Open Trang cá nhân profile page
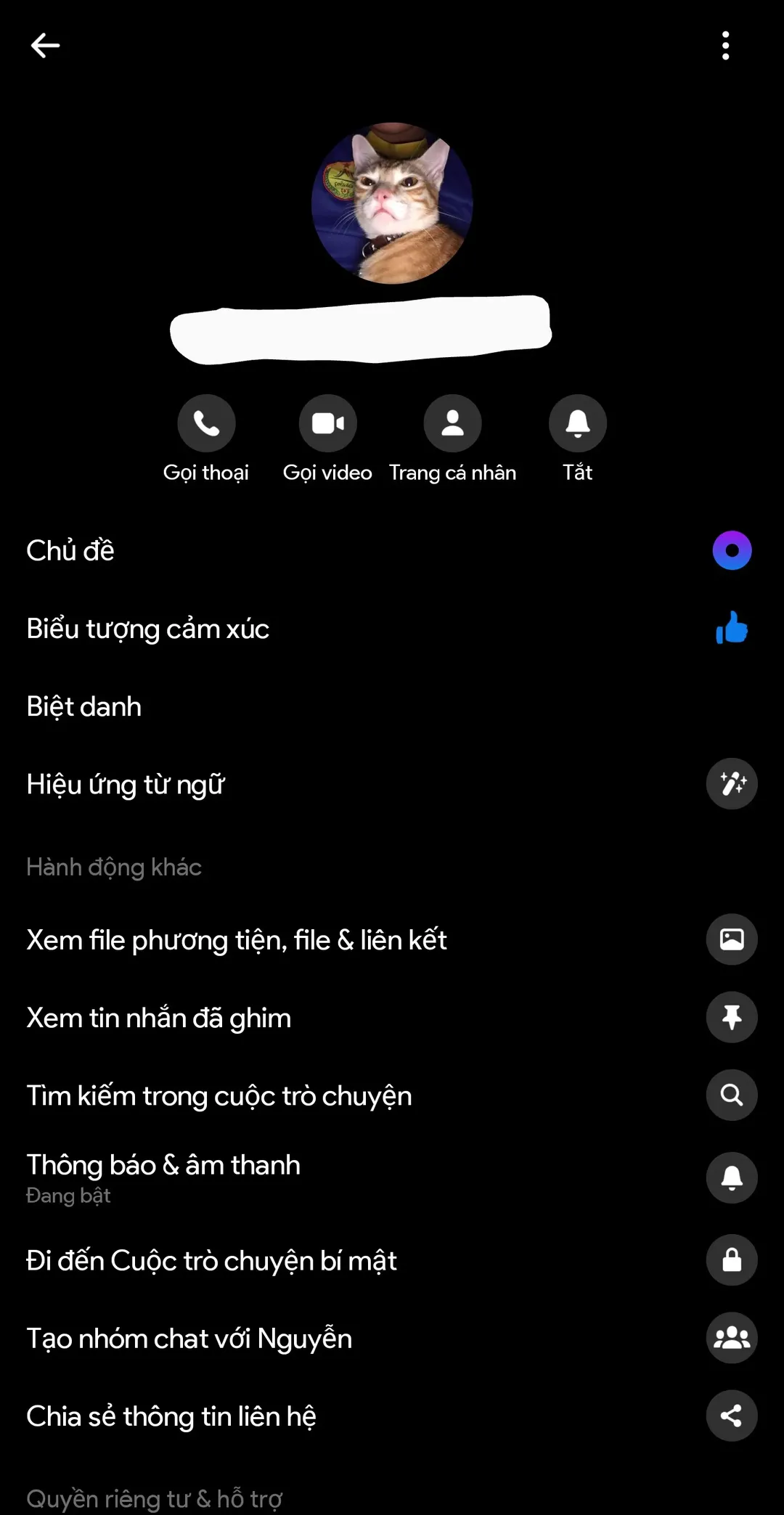784x1515 pixels. click(x=452, y=423)
